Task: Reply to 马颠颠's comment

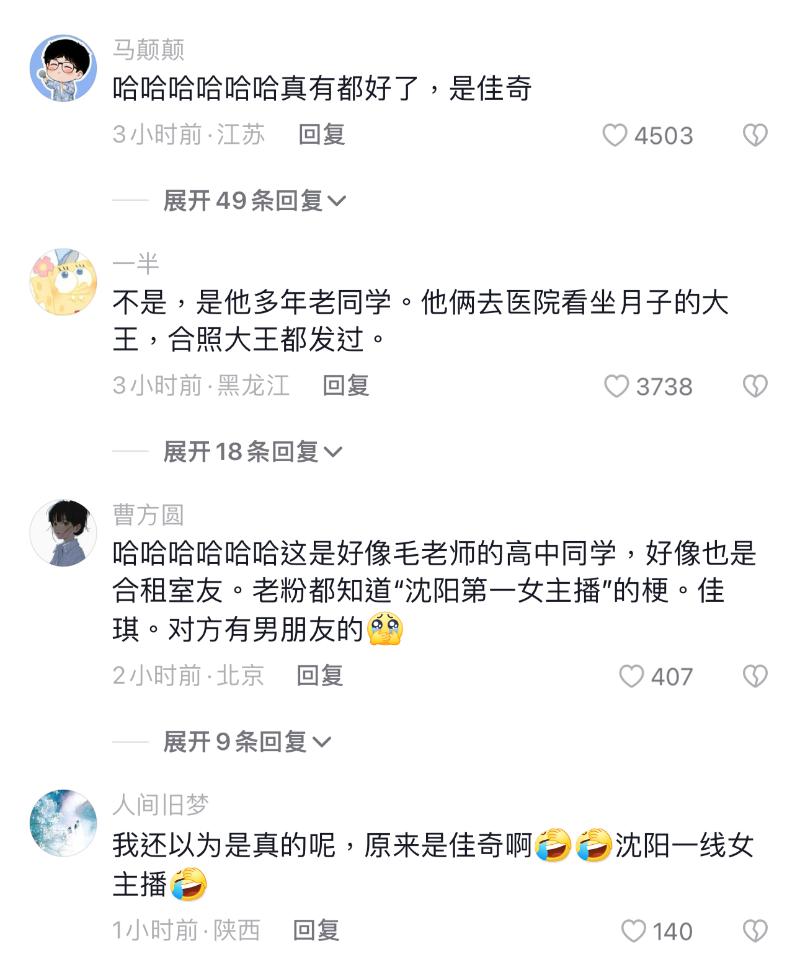Action: [322, 135]
